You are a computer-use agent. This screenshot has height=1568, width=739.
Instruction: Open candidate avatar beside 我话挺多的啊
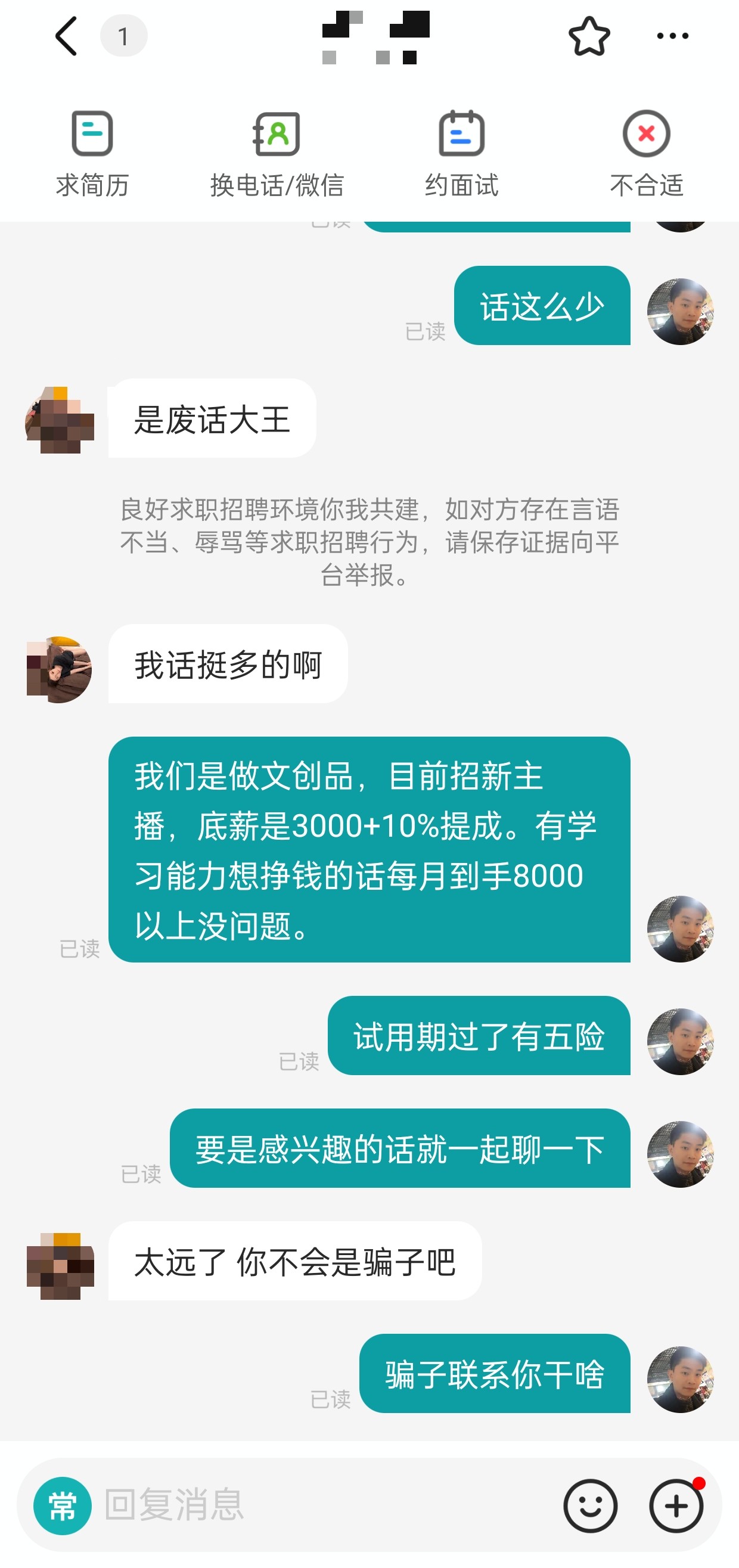click(x=59, y=669)
